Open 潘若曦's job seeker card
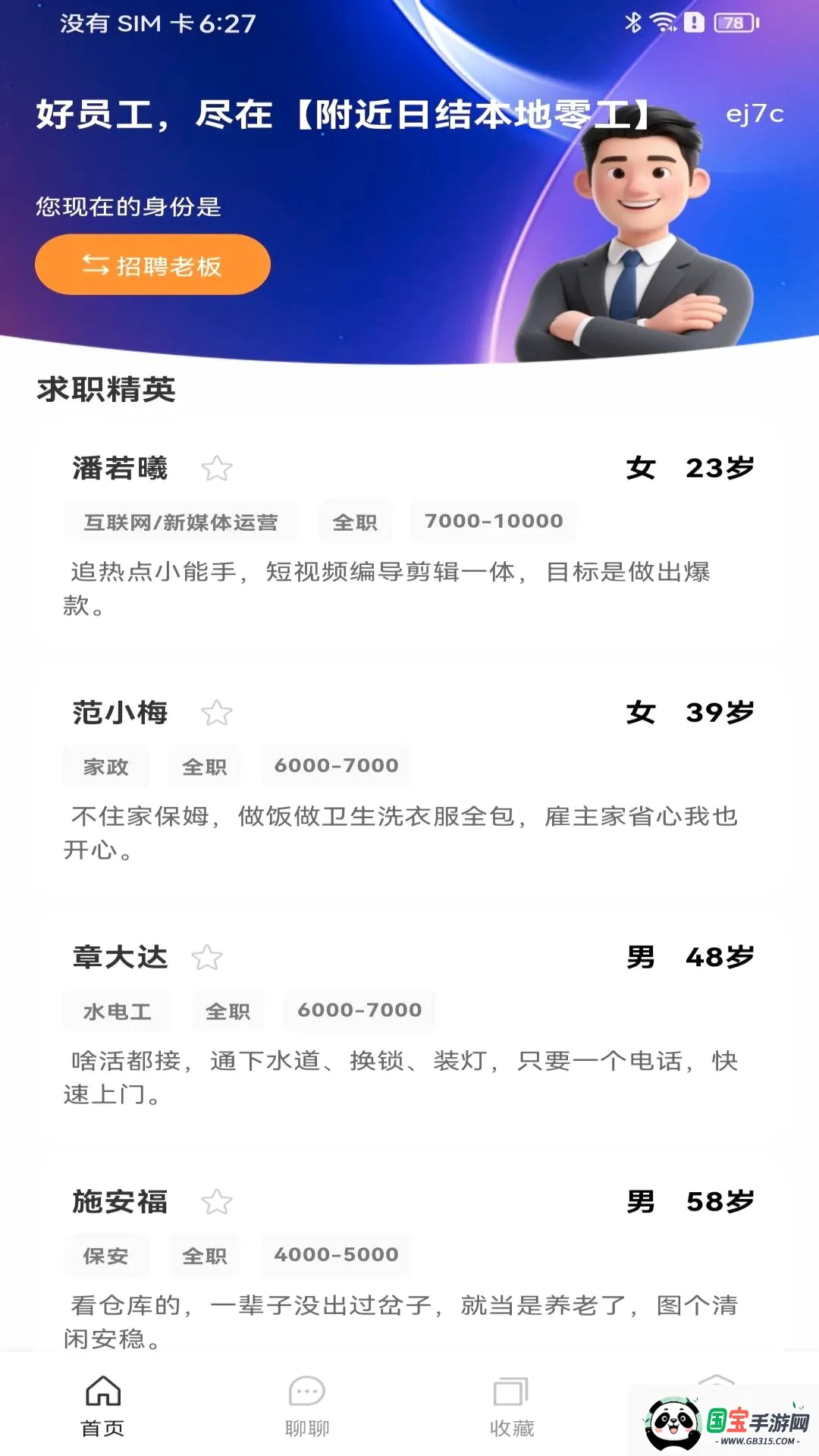Image resolution: width=819 pixels, height=1456 pixels. click(x=409, y=536)
